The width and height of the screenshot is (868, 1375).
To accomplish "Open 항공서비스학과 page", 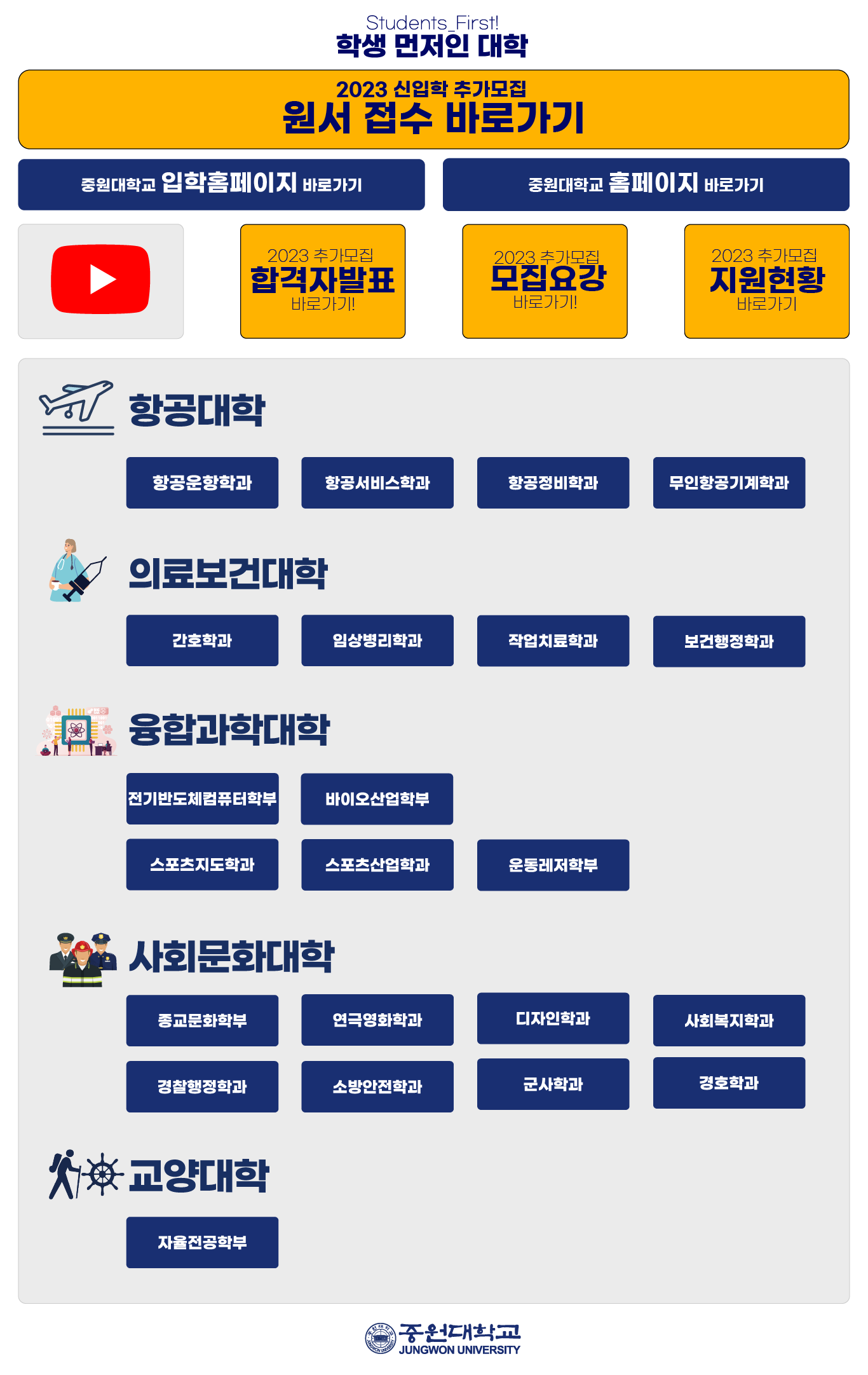I will coord(377,482).
